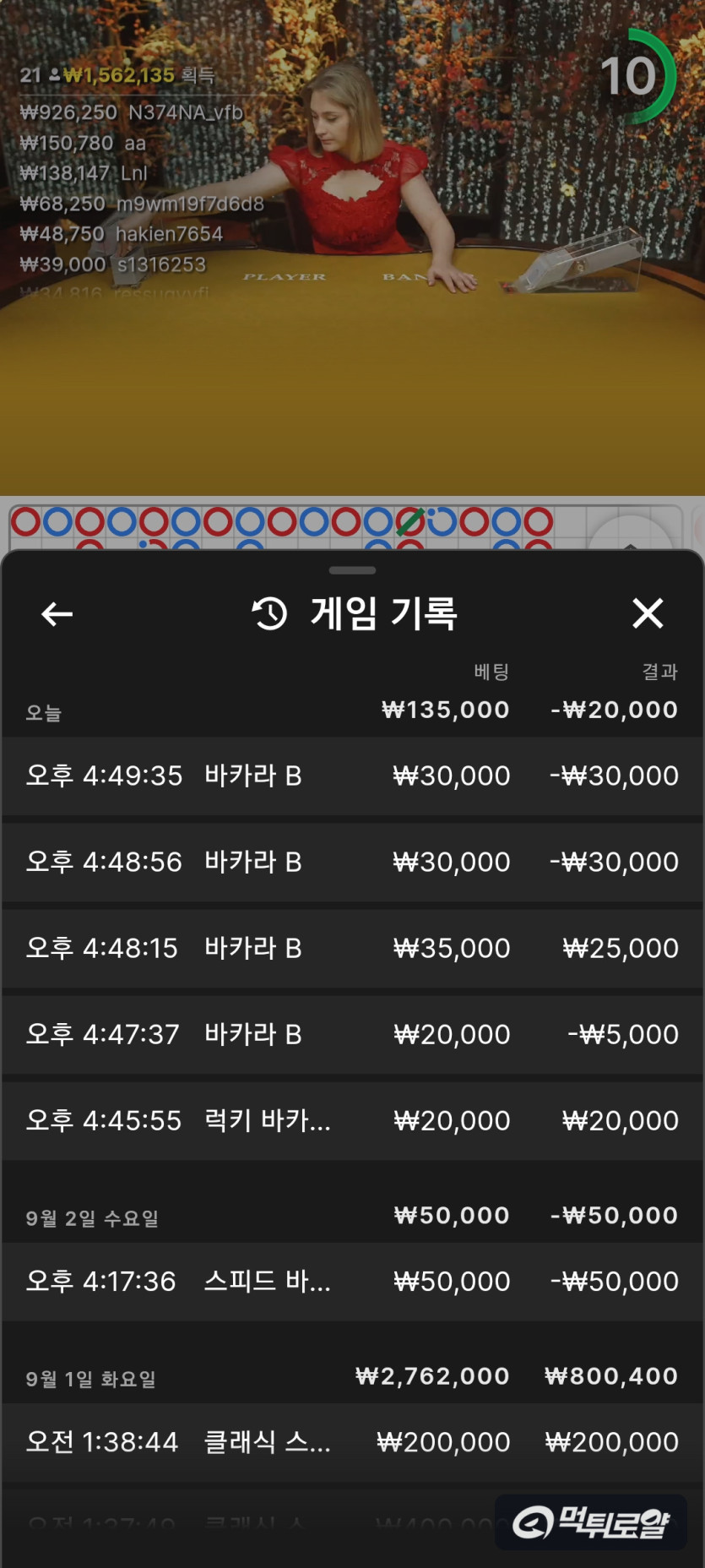Open the 4:45:55 럭키 바카라 record

coord(352,1120)
